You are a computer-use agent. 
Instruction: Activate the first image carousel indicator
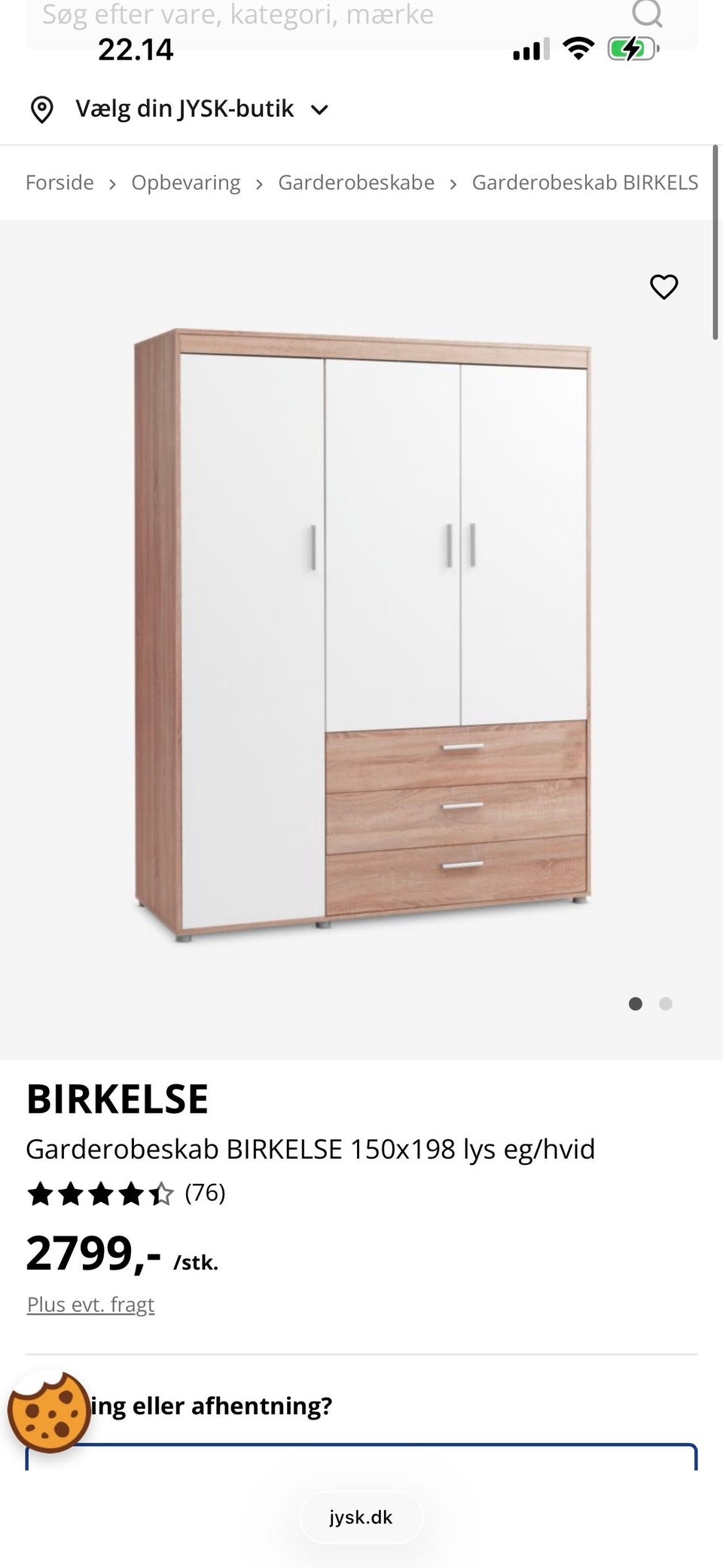point(636,1004)
